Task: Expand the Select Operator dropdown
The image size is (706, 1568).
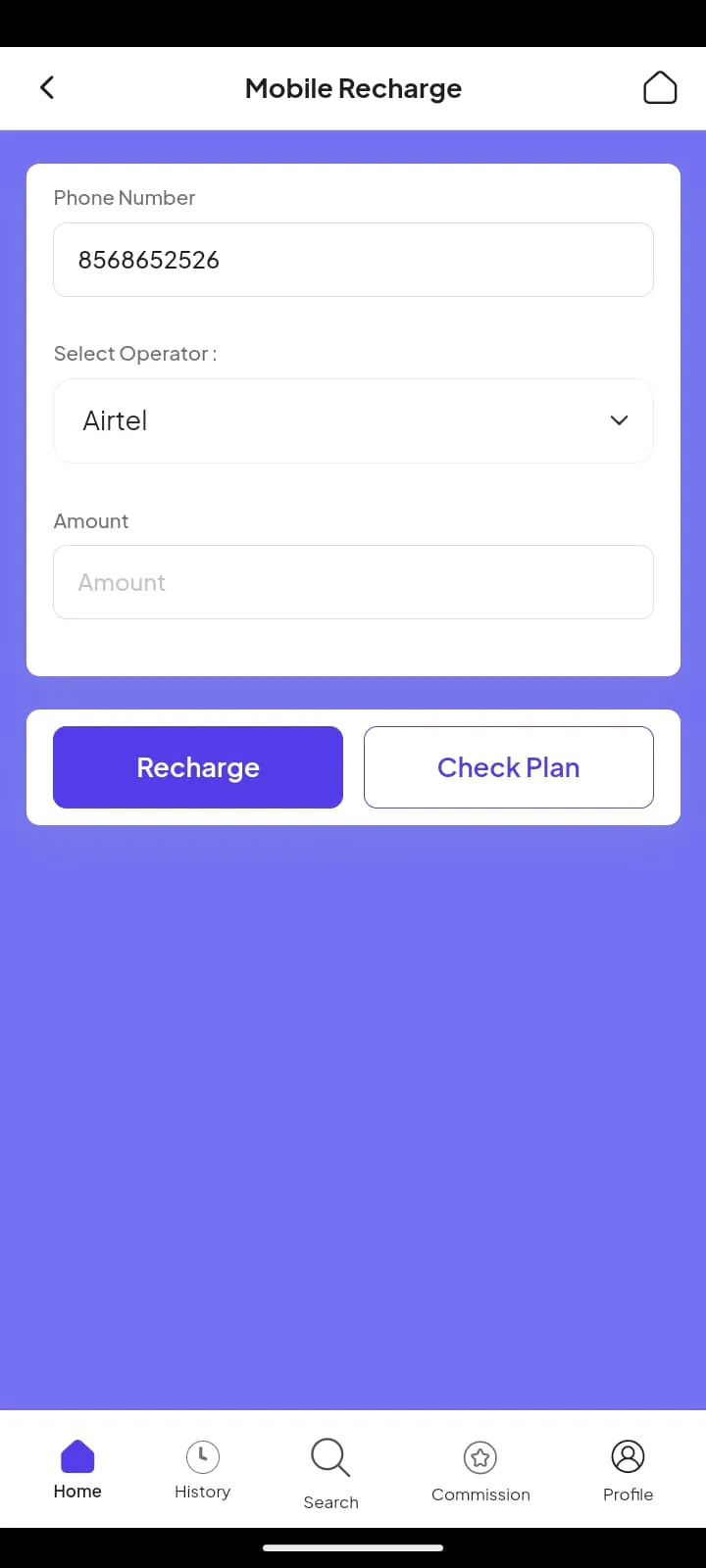Action: point(353,420)
